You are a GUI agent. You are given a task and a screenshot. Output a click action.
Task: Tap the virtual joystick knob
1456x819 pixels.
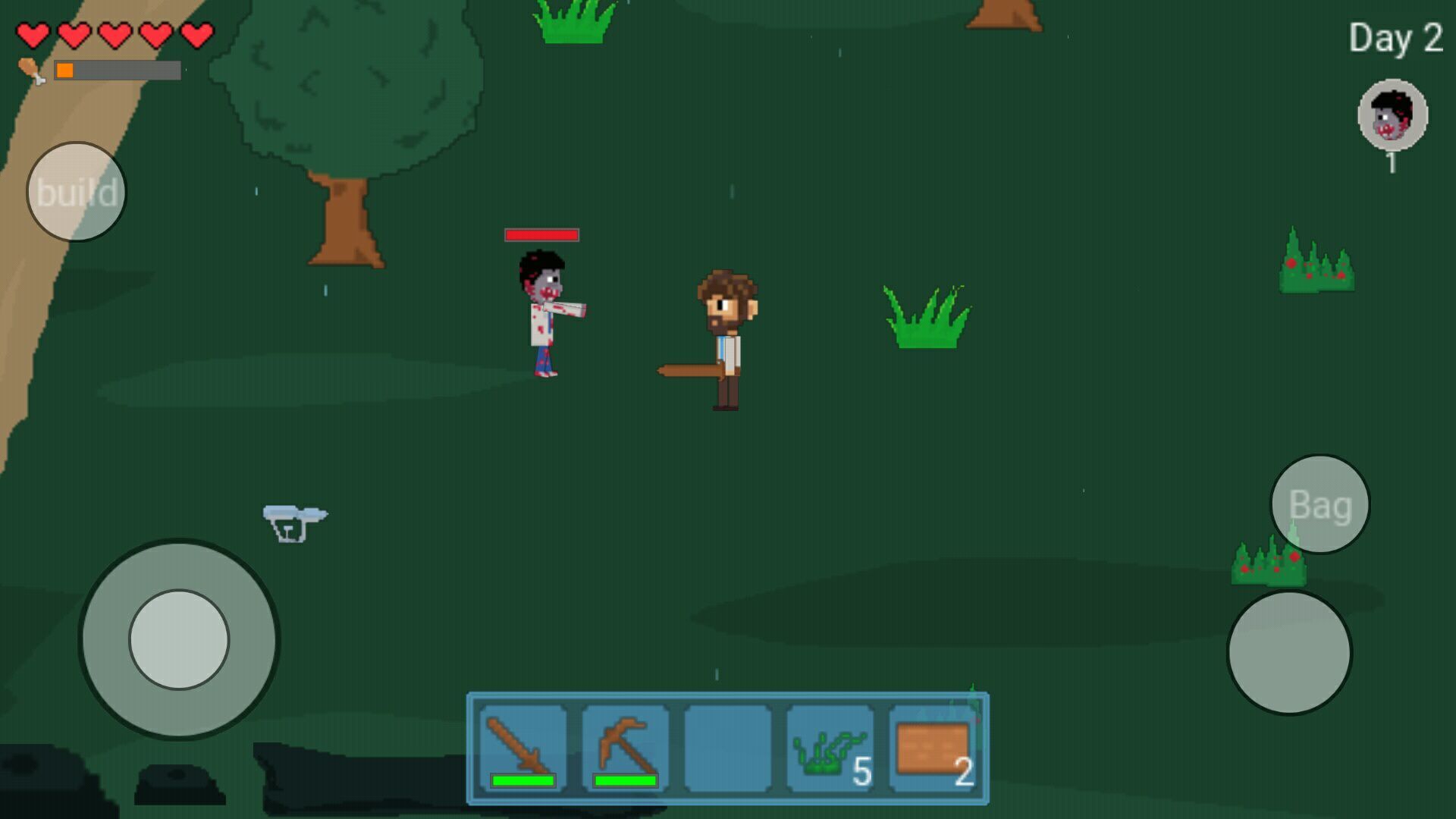tap(179, 639)
